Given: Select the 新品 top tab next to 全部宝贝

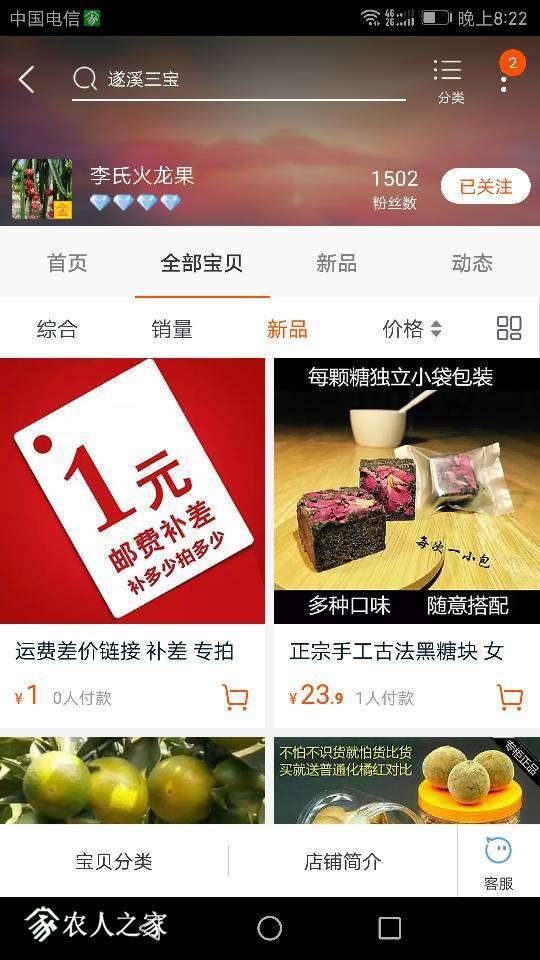Looking at the screenshot, I should pos(337,263).
